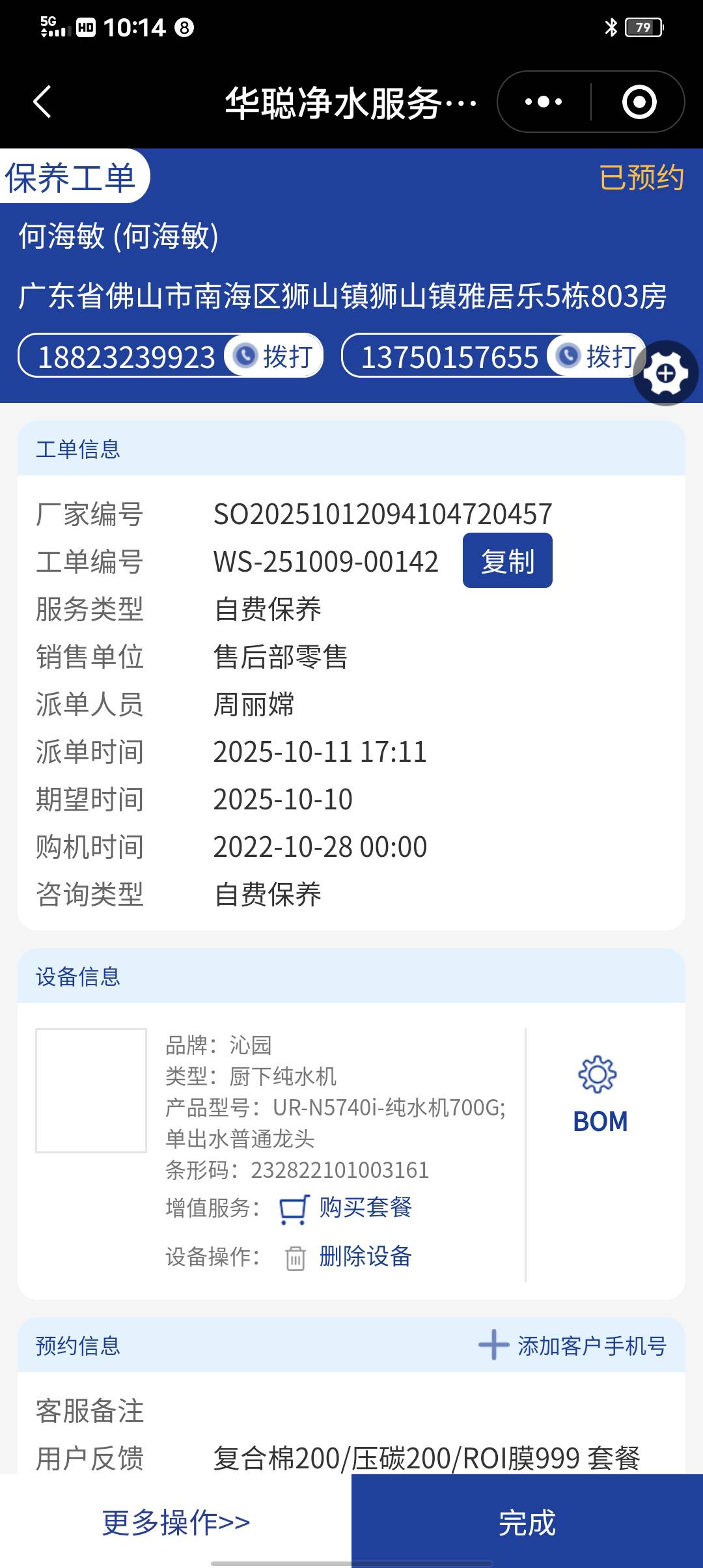Tap 购买套餐 to buy a package
Viewport: 703px width, 1568px height.
pos(365,1208)
